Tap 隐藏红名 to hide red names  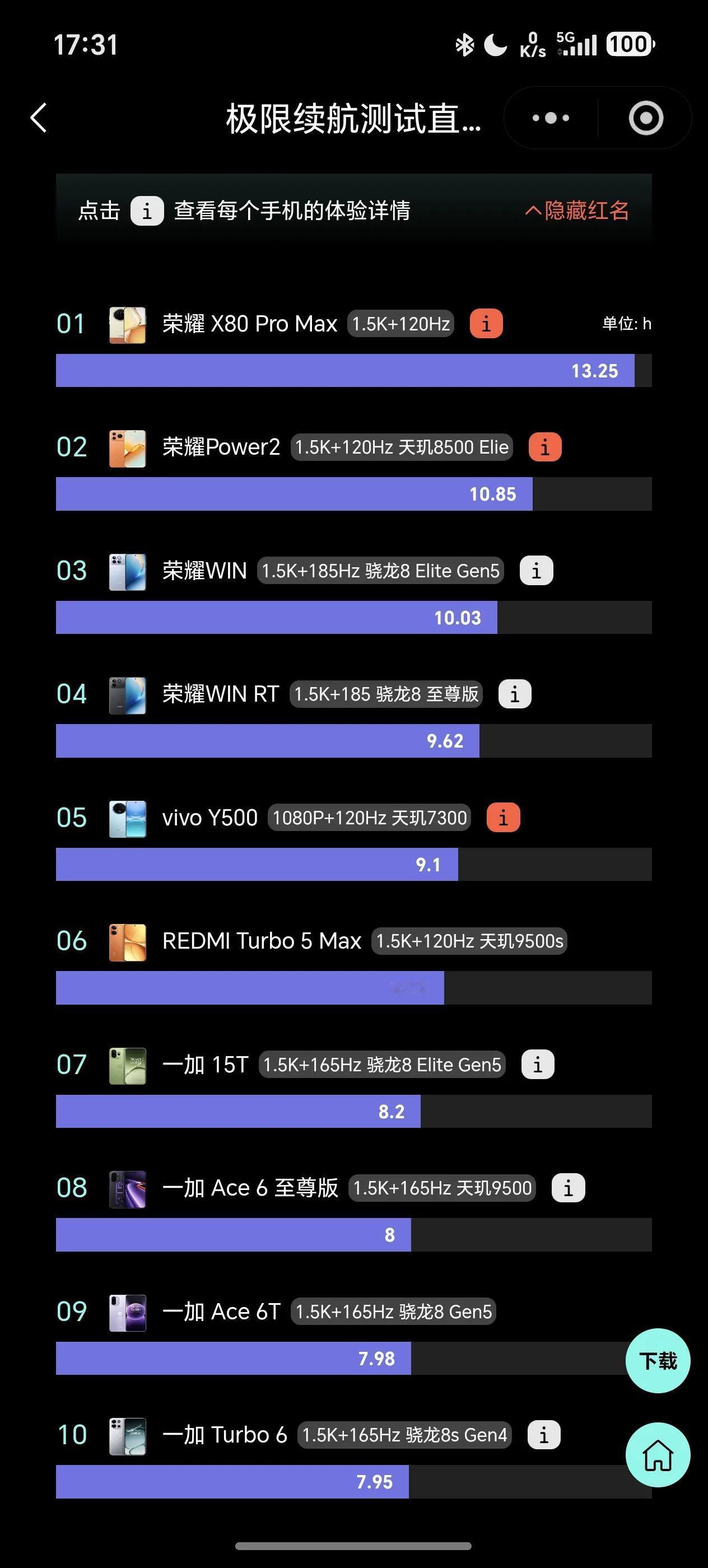(x=576, y=211)
